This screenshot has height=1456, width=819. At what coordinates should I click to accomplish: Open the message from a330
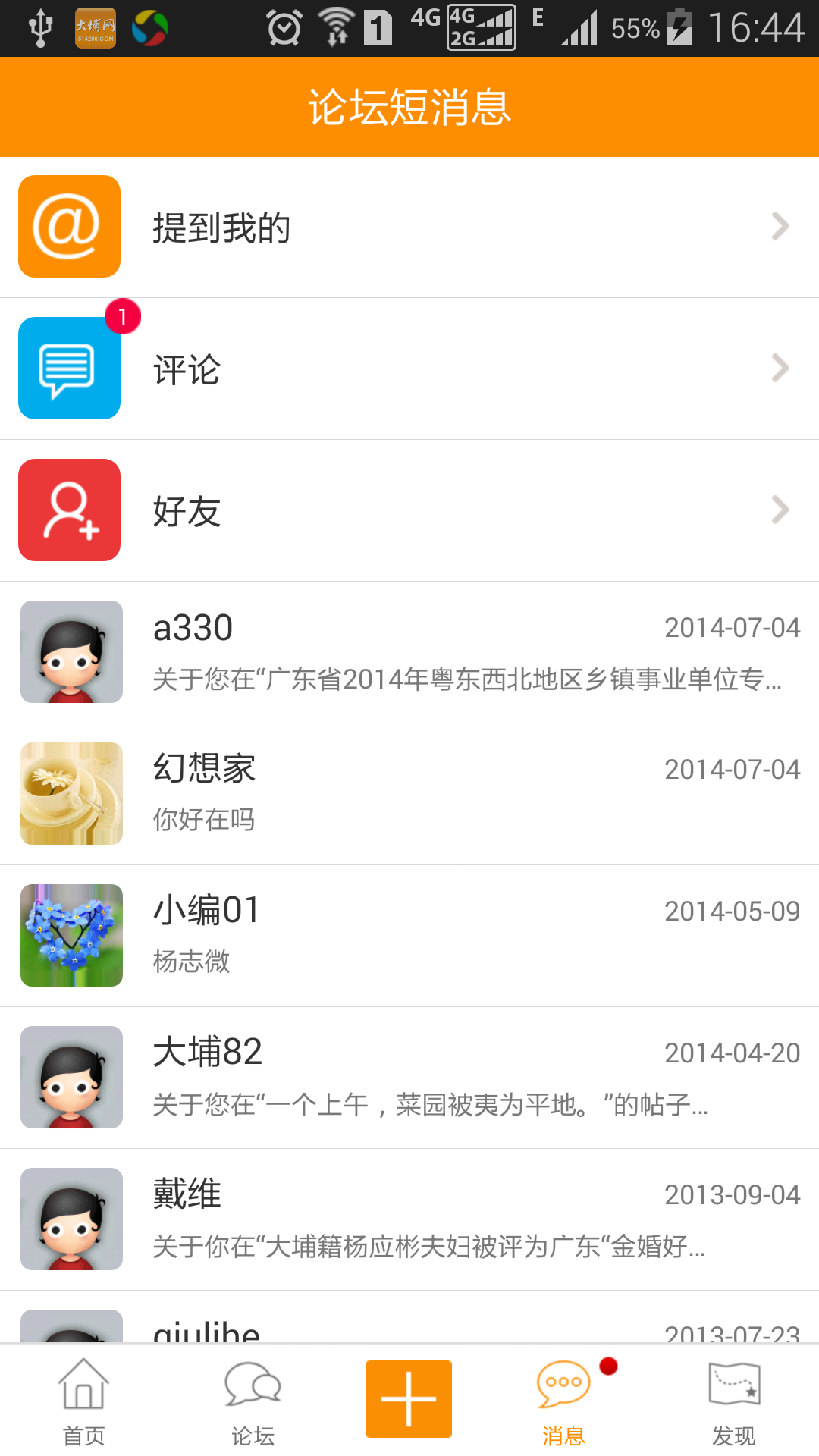(x=409, y=652)
